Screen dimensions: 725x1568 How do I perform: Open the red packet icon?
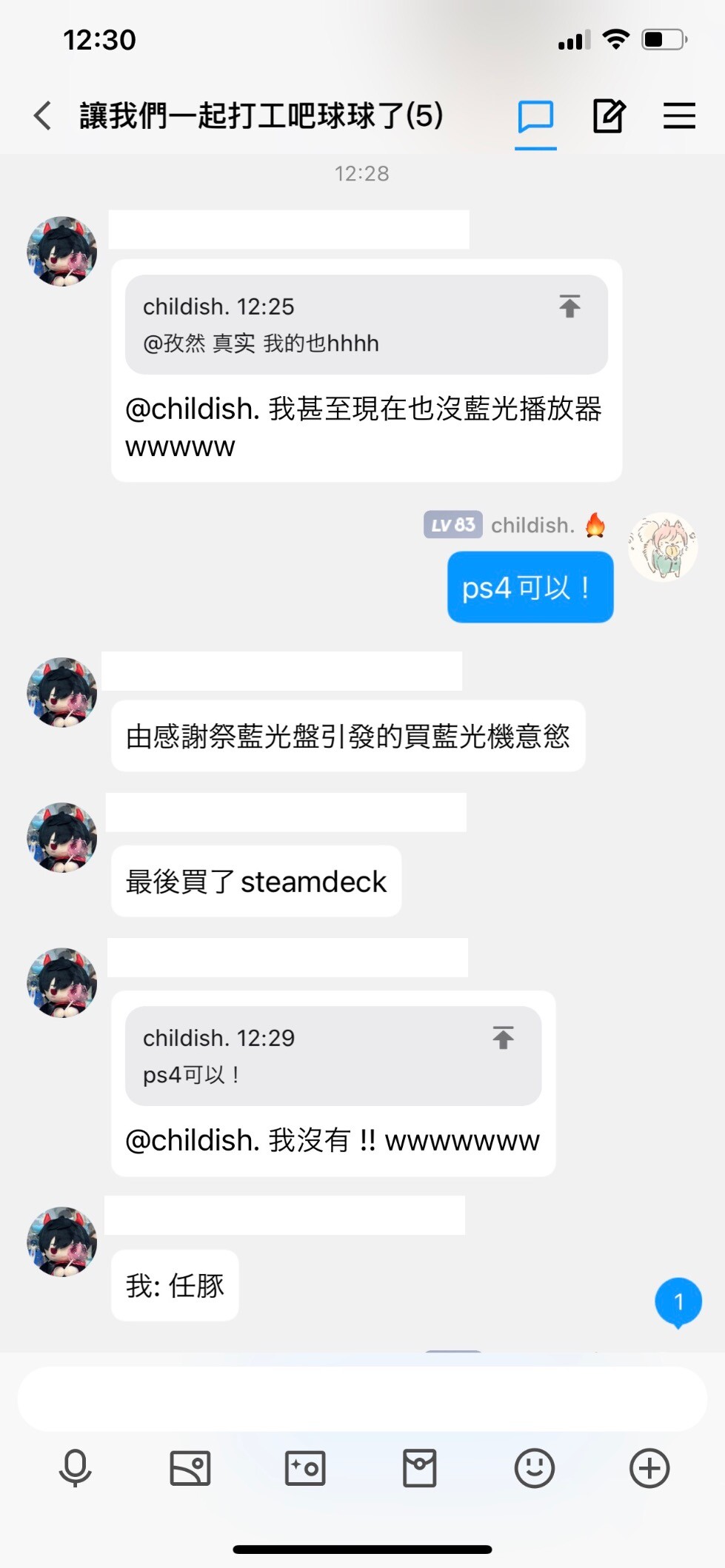(x=420, y=1468)
